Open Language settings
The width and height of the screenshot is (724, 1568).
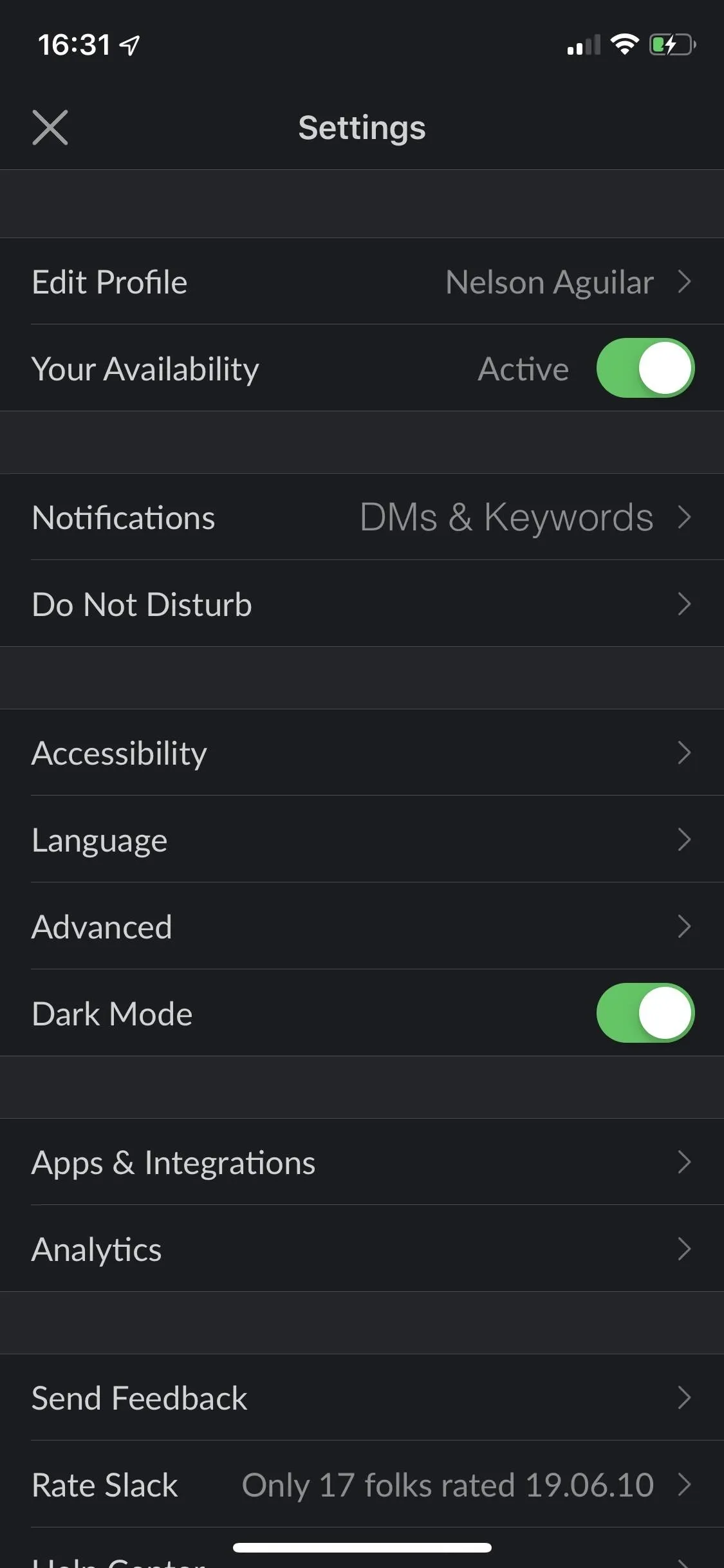pos(362,839)
